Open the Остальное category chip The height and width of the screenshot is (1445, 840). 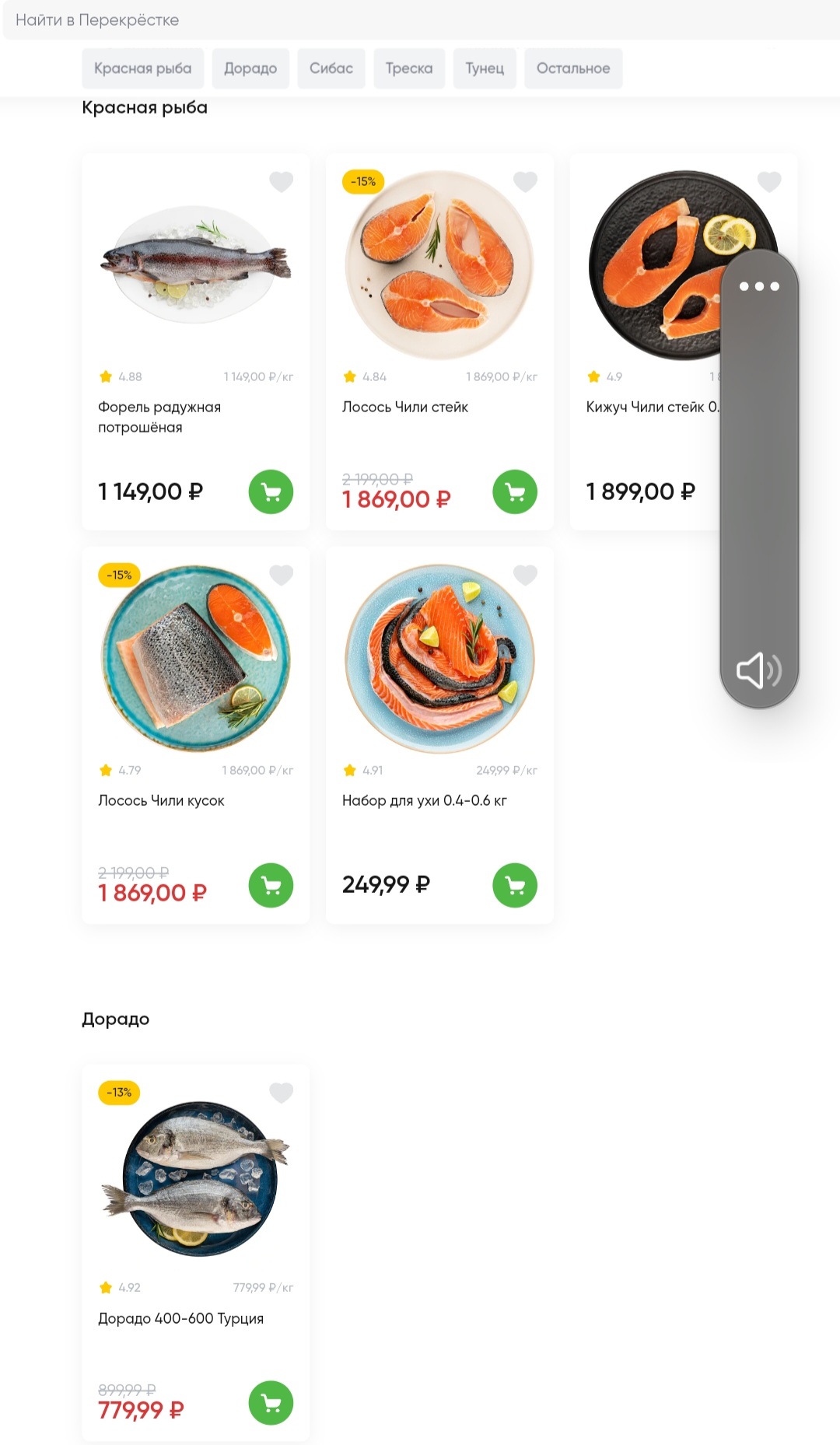point(573,68)
